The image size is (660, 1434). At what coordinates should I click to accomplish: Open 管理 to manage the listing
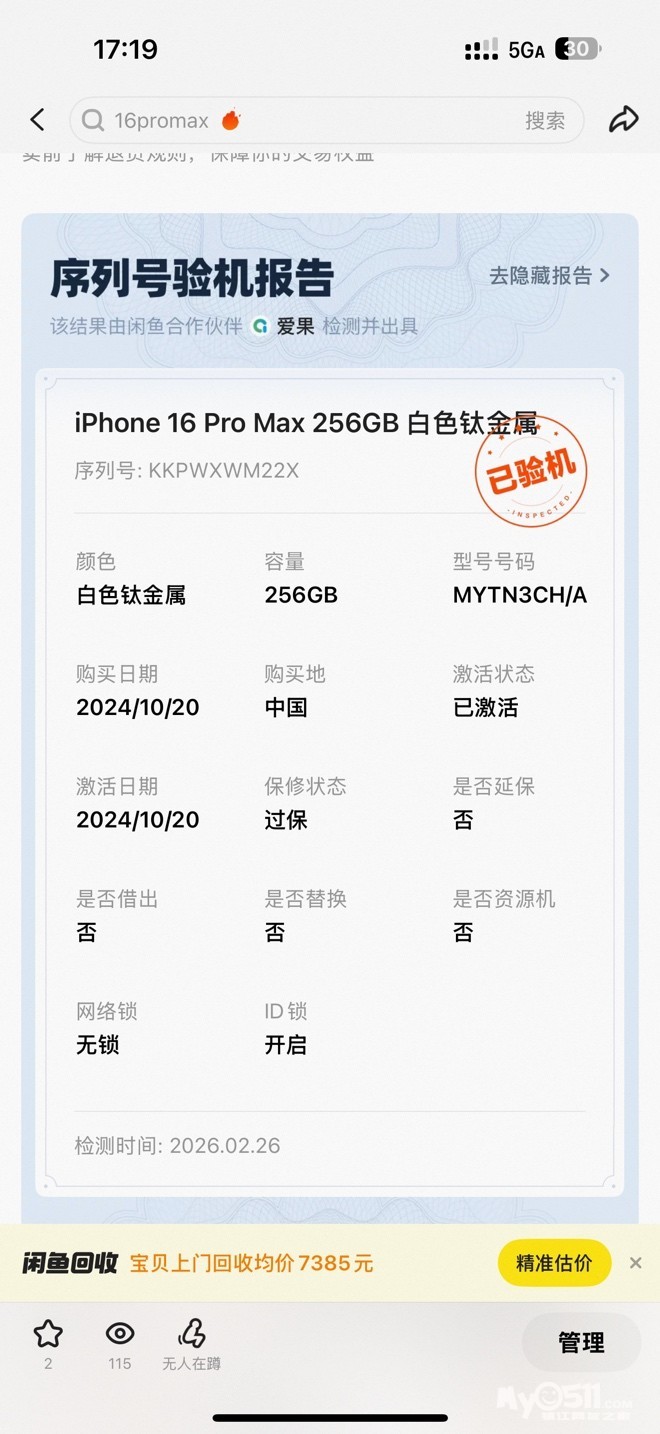pyautogui.click(x=581, y=1343)
